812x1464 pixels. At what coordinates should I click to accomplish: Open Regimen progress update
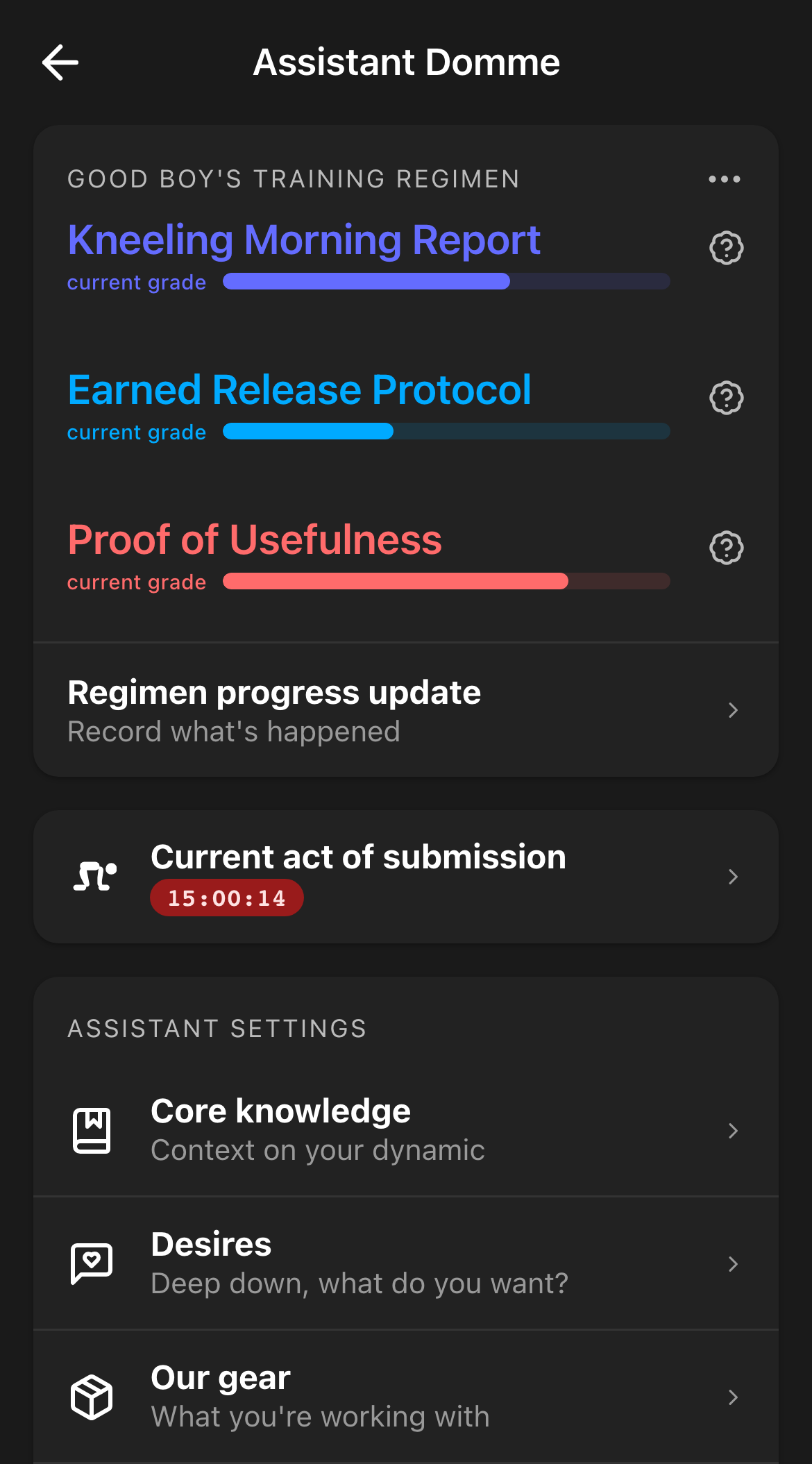pos(405,710)
